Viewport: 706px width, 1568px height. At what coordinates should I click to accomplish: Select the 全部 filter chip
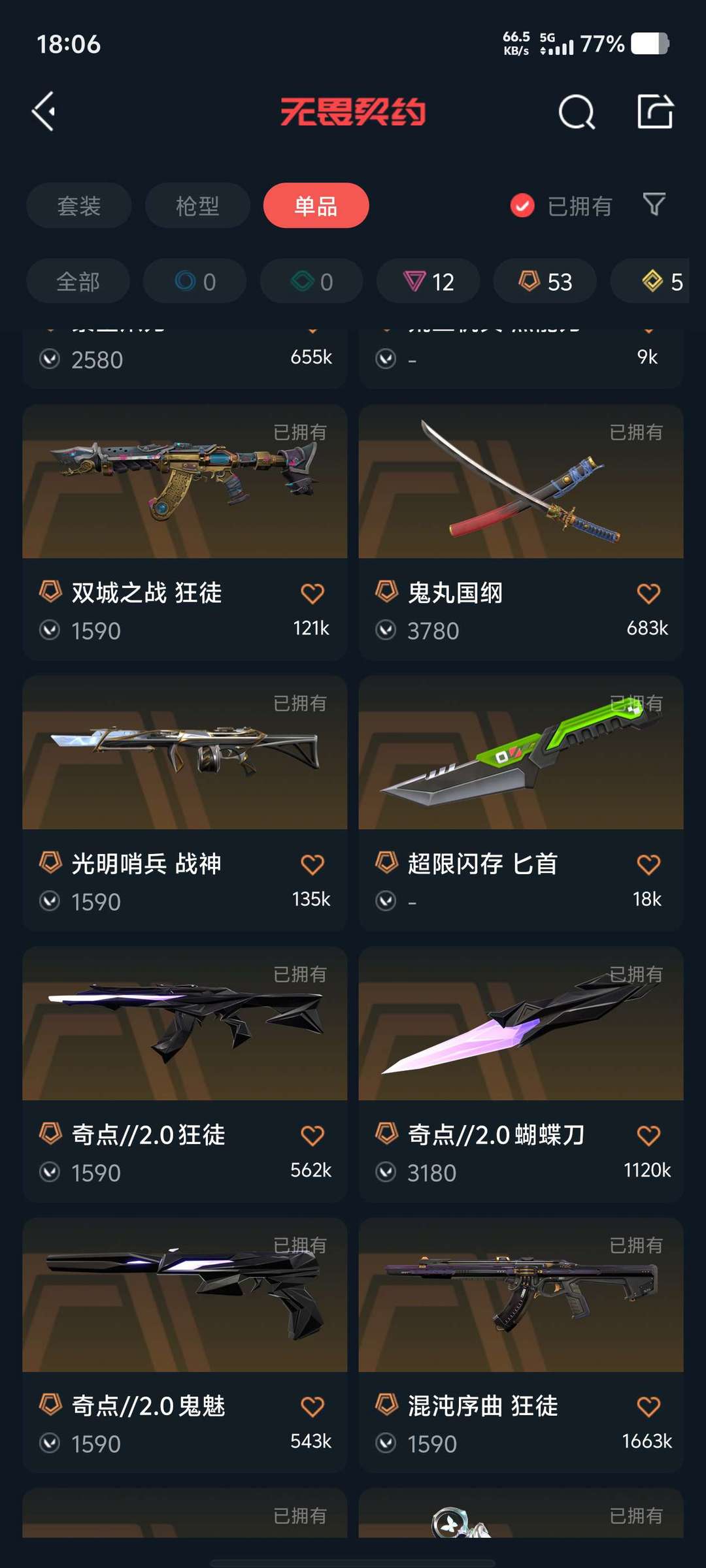[78, 282]
